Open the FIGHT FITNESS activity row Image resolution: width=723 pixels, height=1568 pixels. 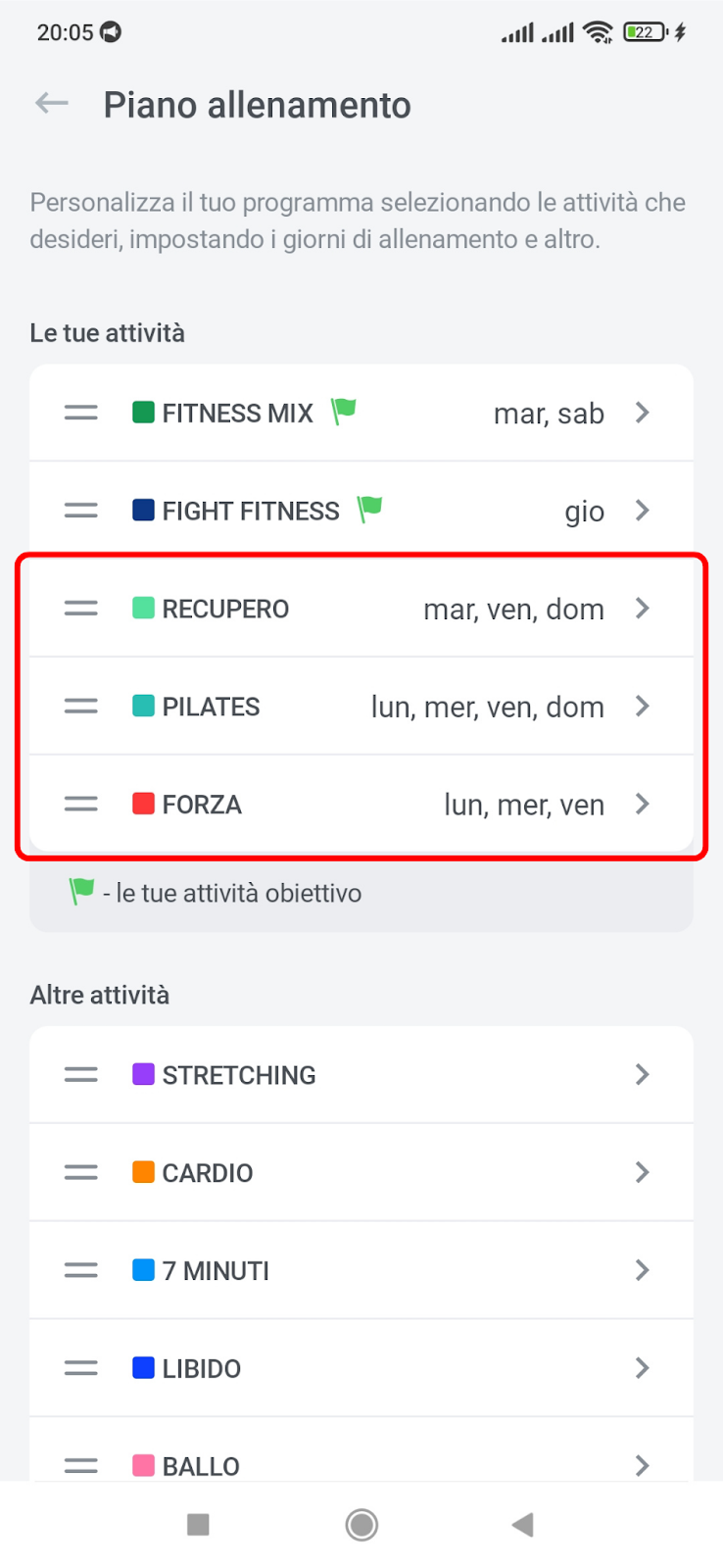361,511
